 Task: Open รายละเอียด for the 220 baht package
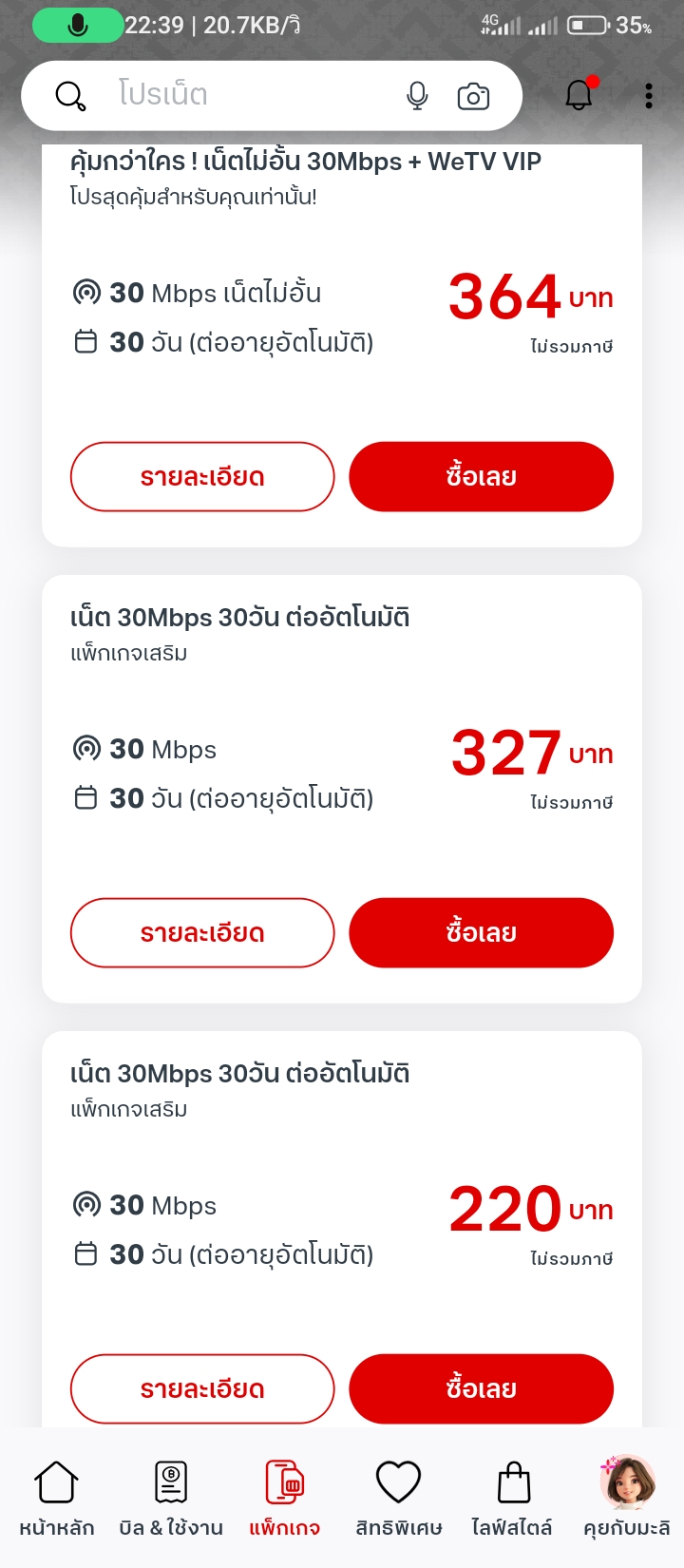[202, 1388]
